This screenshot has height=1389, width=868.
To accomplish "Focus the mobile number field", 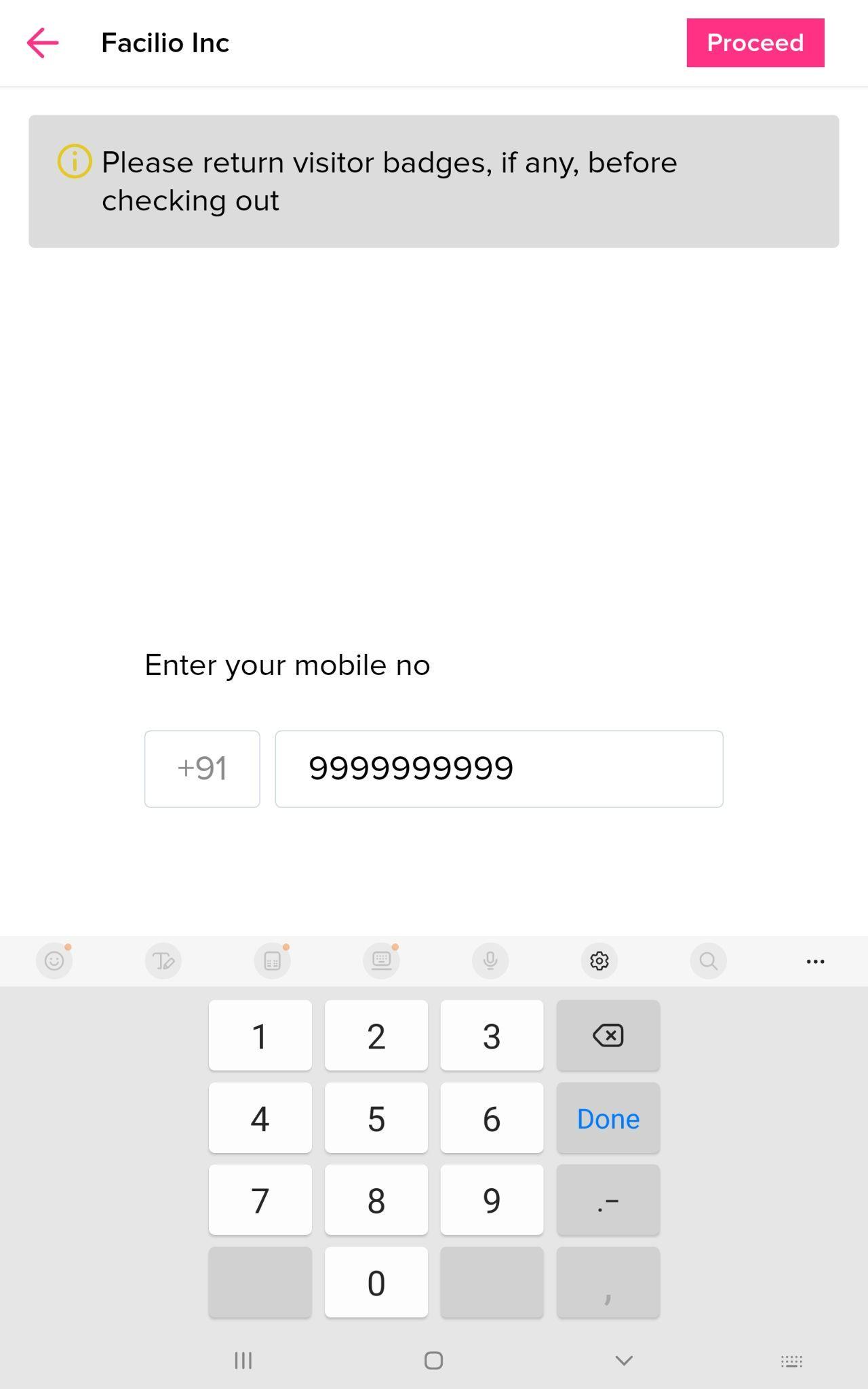I will [499, 768].
